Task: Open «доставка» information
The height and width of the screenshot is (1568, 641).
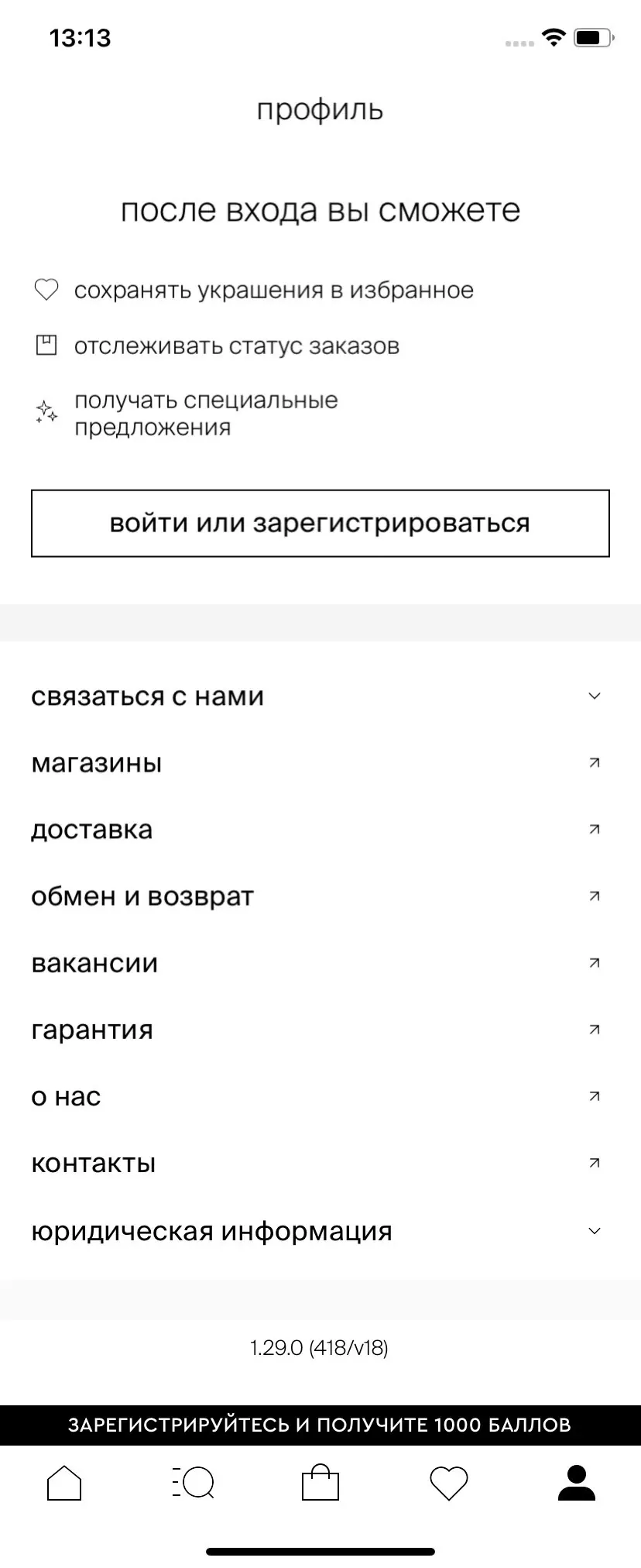Action: (320, 830)
